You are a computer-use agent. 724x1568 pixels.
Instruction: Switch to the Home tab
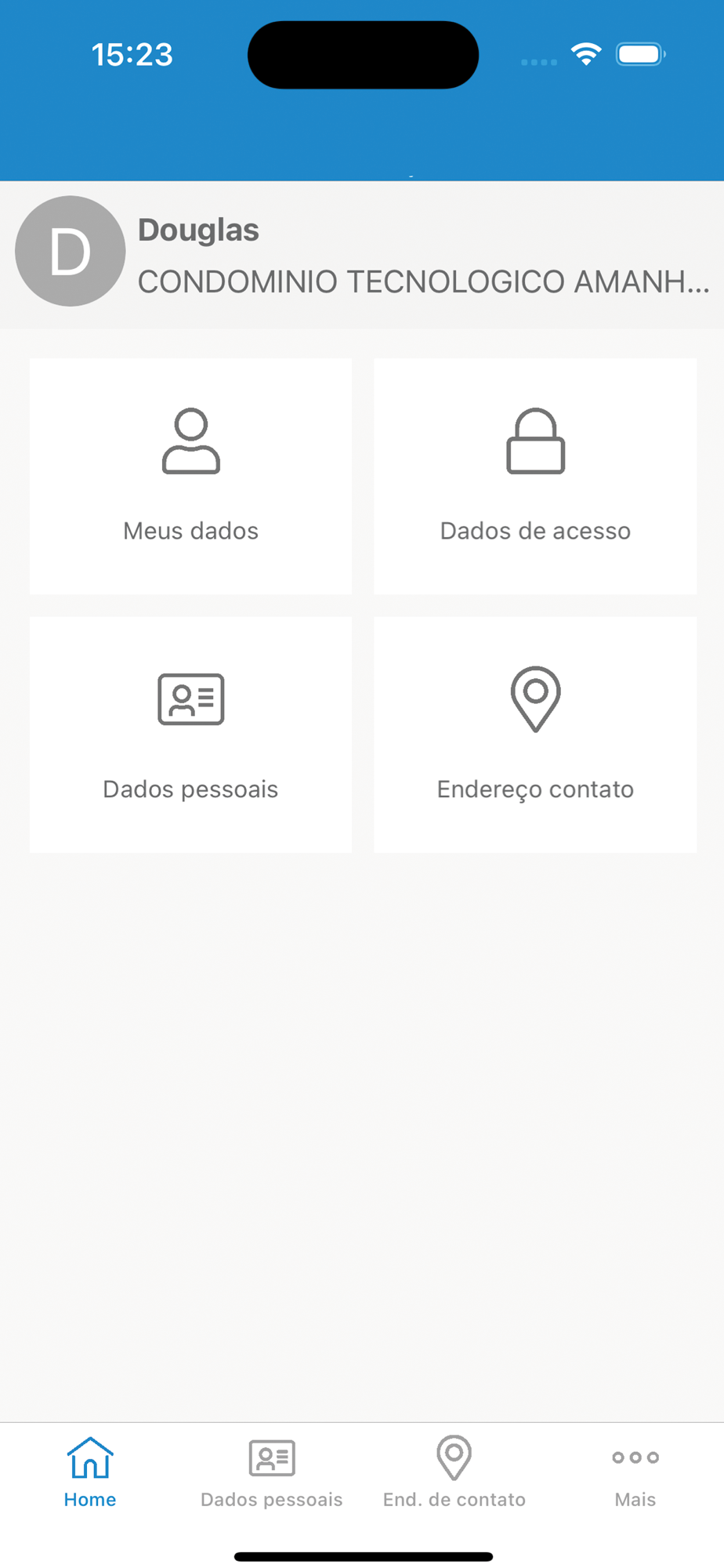click(90, 1472)
